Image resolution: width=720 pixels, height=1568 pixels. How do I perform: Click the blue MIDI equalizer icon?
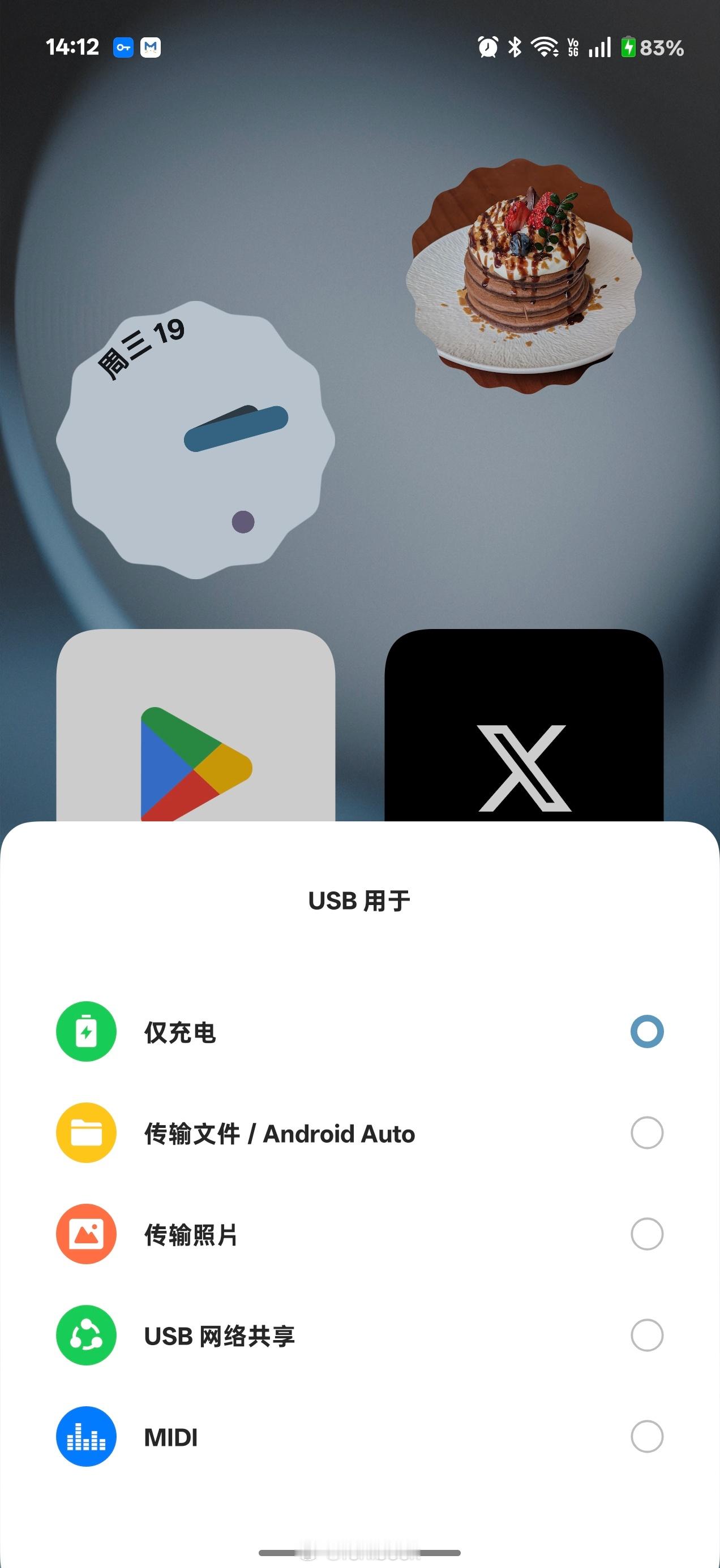[x=85, y=1436]
